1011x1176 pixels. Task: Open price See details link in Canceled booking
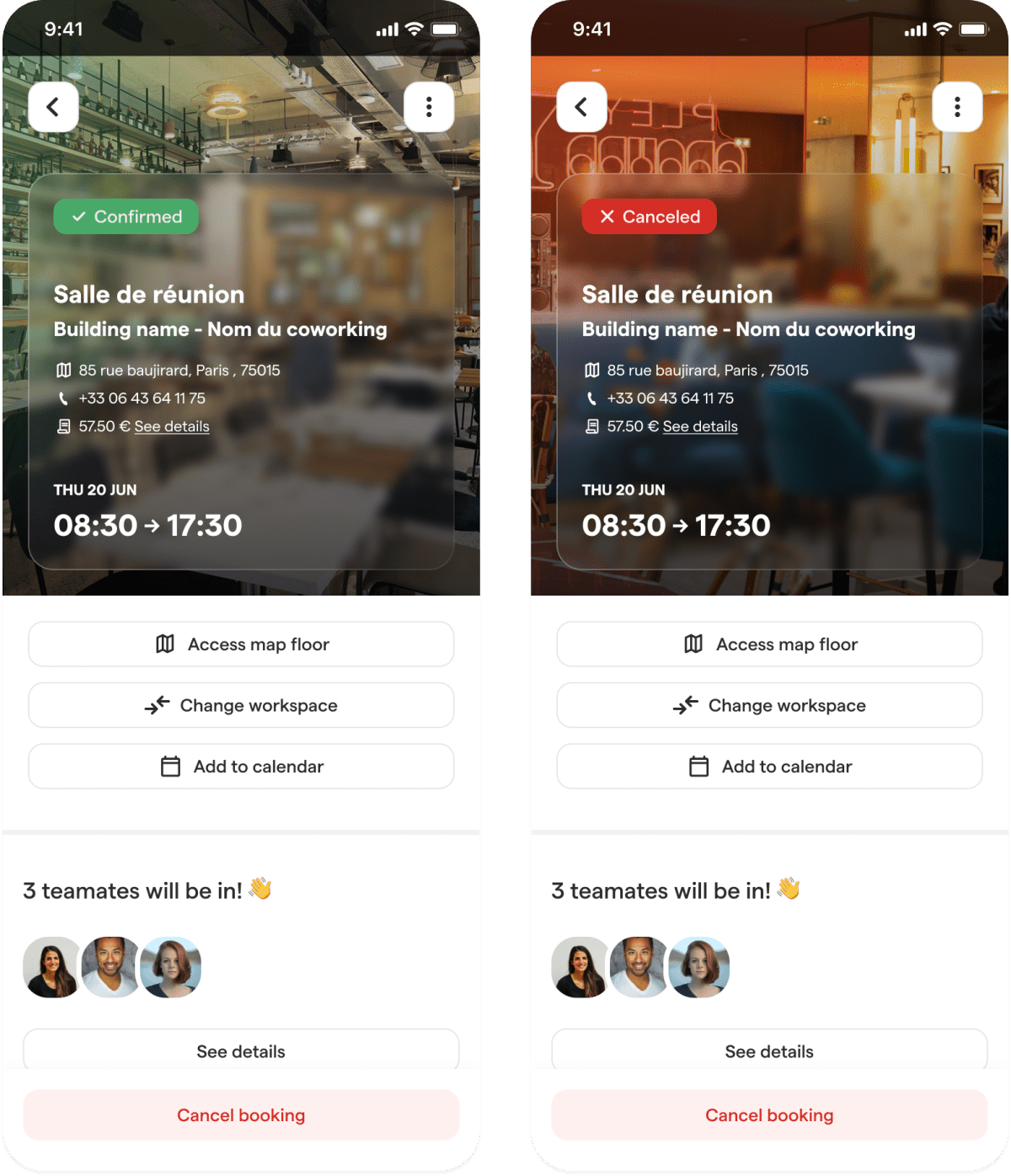(700, 426)
